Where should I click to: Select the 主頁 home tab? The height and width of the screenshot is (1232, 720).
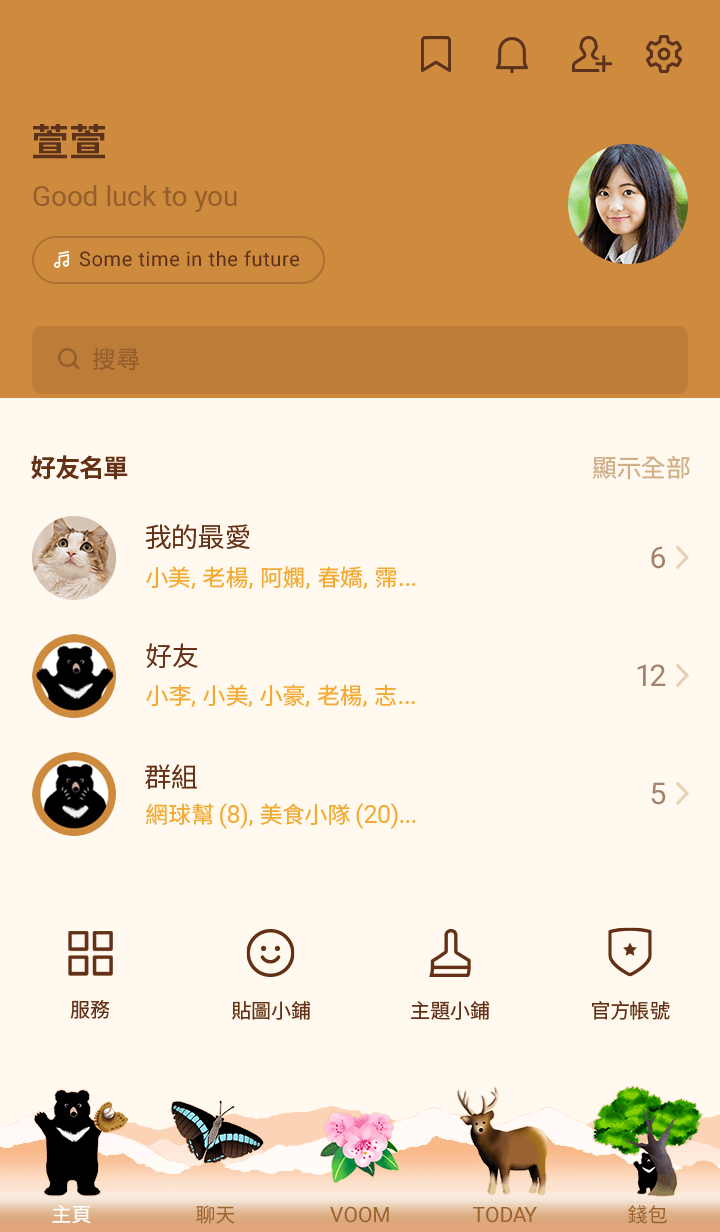pos(72,1160)
